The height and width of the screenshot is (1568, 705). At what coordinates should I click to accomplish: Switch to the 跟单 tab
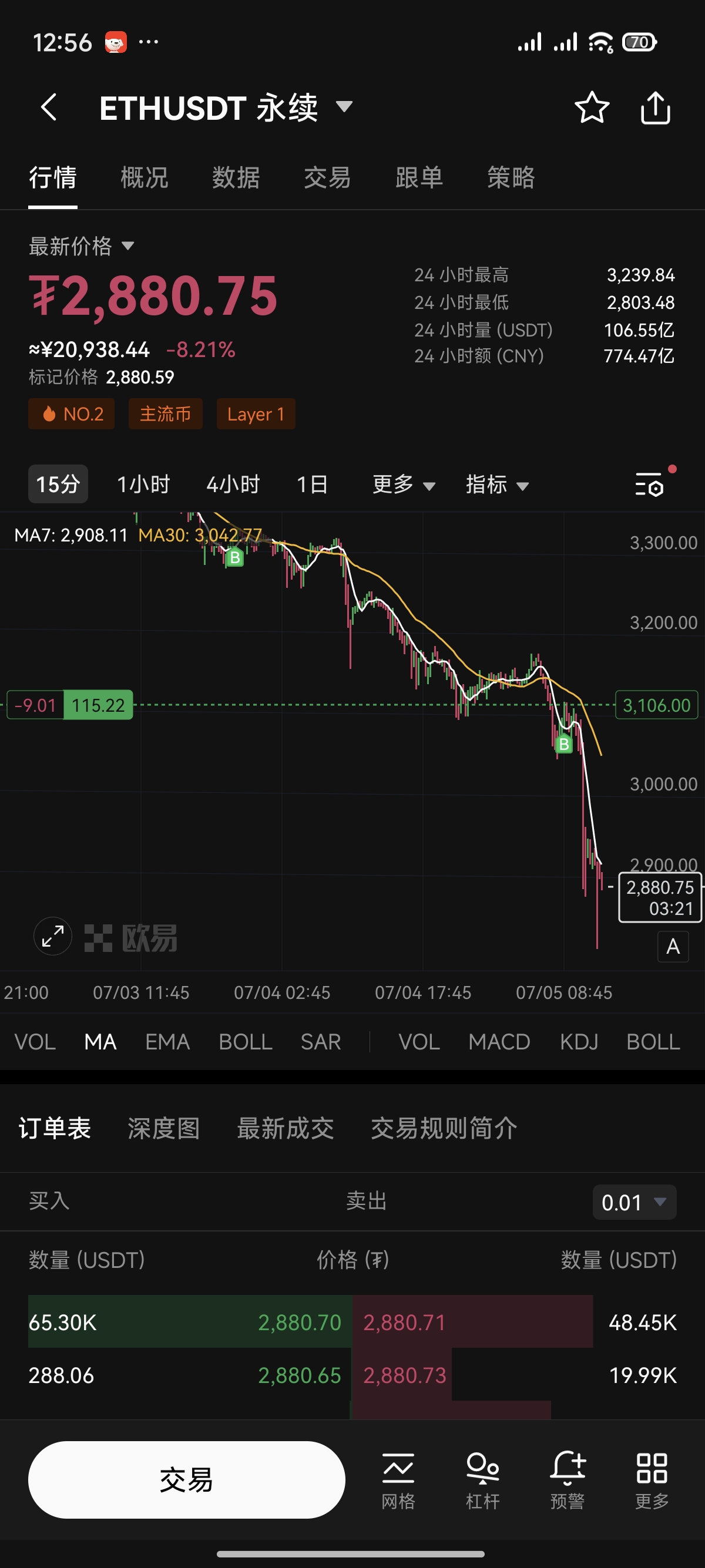coord(419,178)
